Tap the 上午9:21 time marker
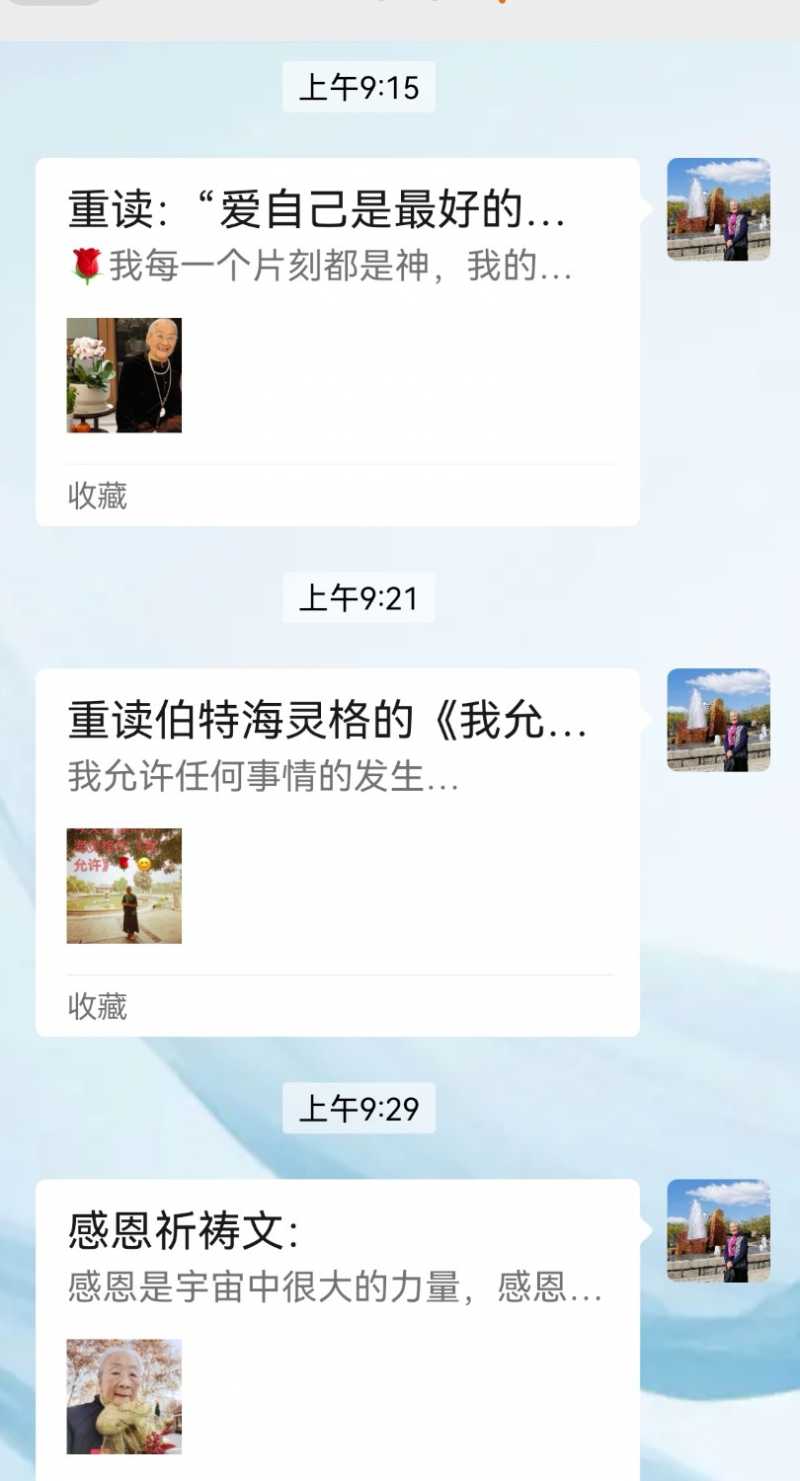800x1481 pixels. pos(359,599)
